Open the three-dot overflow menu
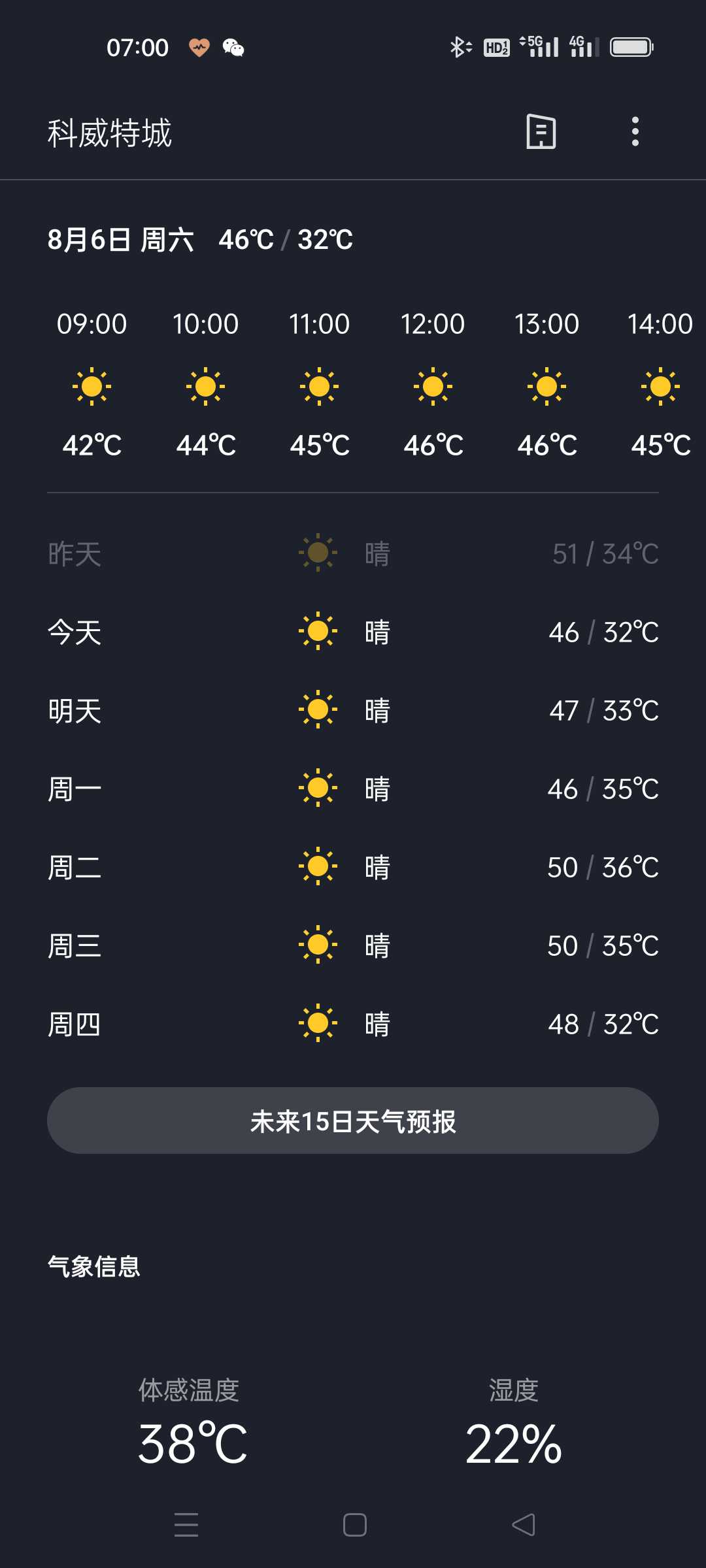This screenshot has width=706, height=1568. [x=635, y=132]
